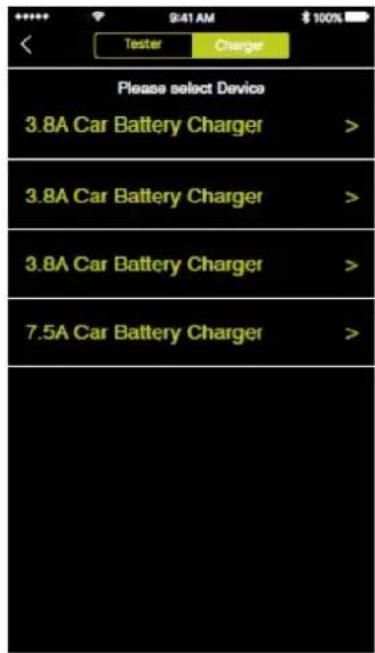Go back using the top-left arrow
The image size is (375, 653).
[x=26, y=45]
